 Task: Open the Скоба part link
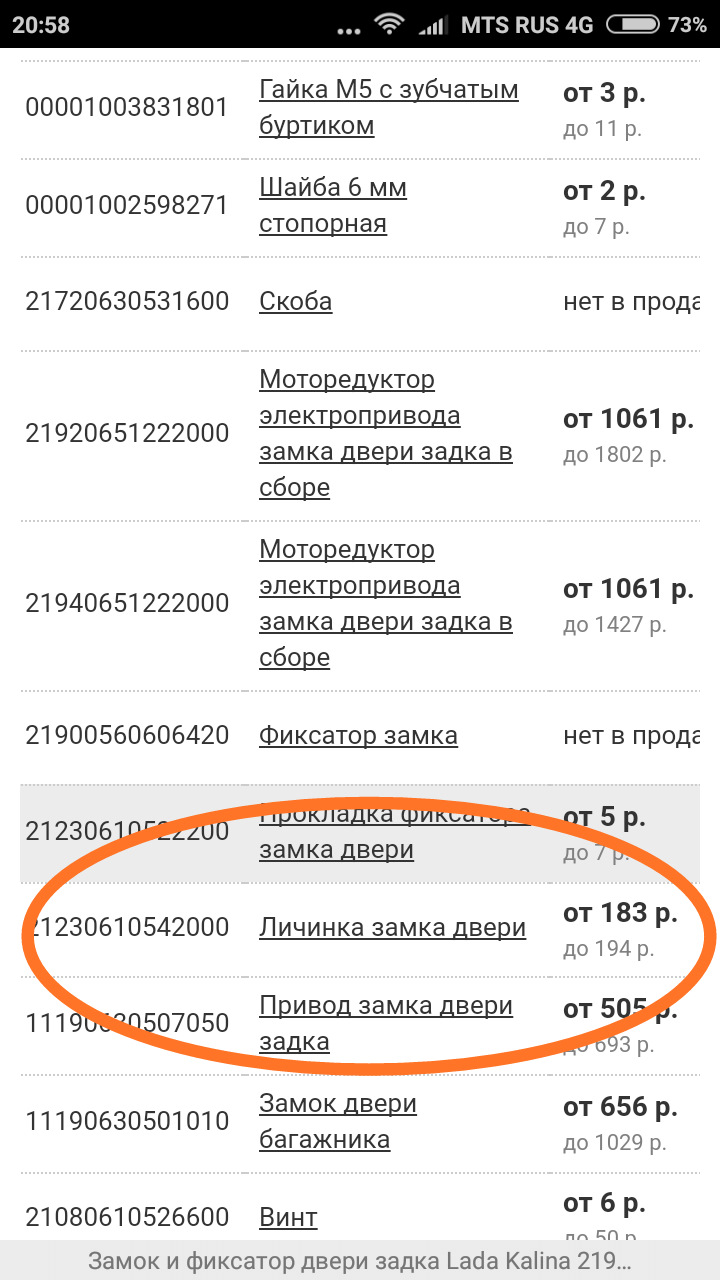(295, 302)
